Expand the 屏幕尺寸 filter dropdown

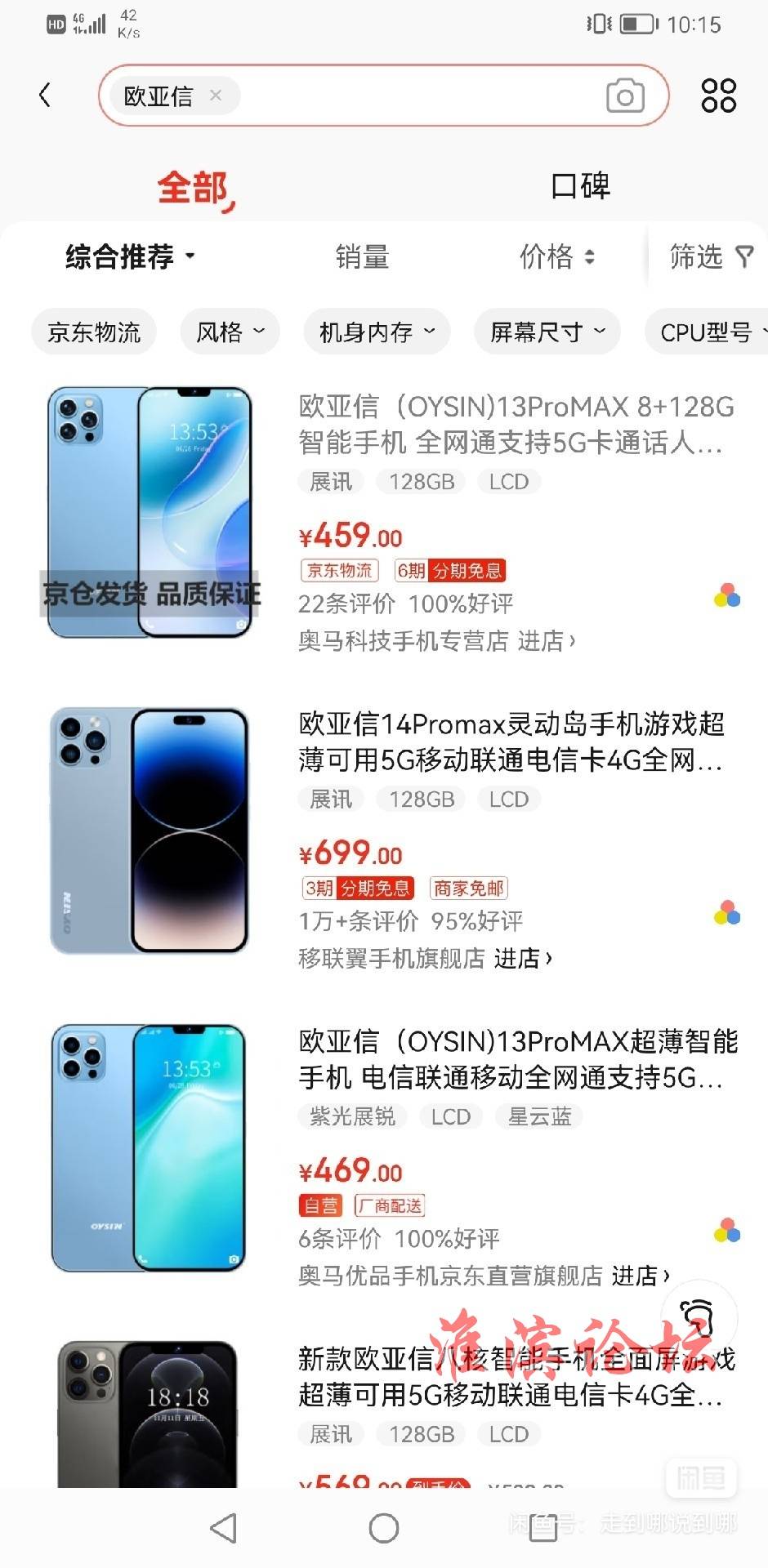(547, 332)
